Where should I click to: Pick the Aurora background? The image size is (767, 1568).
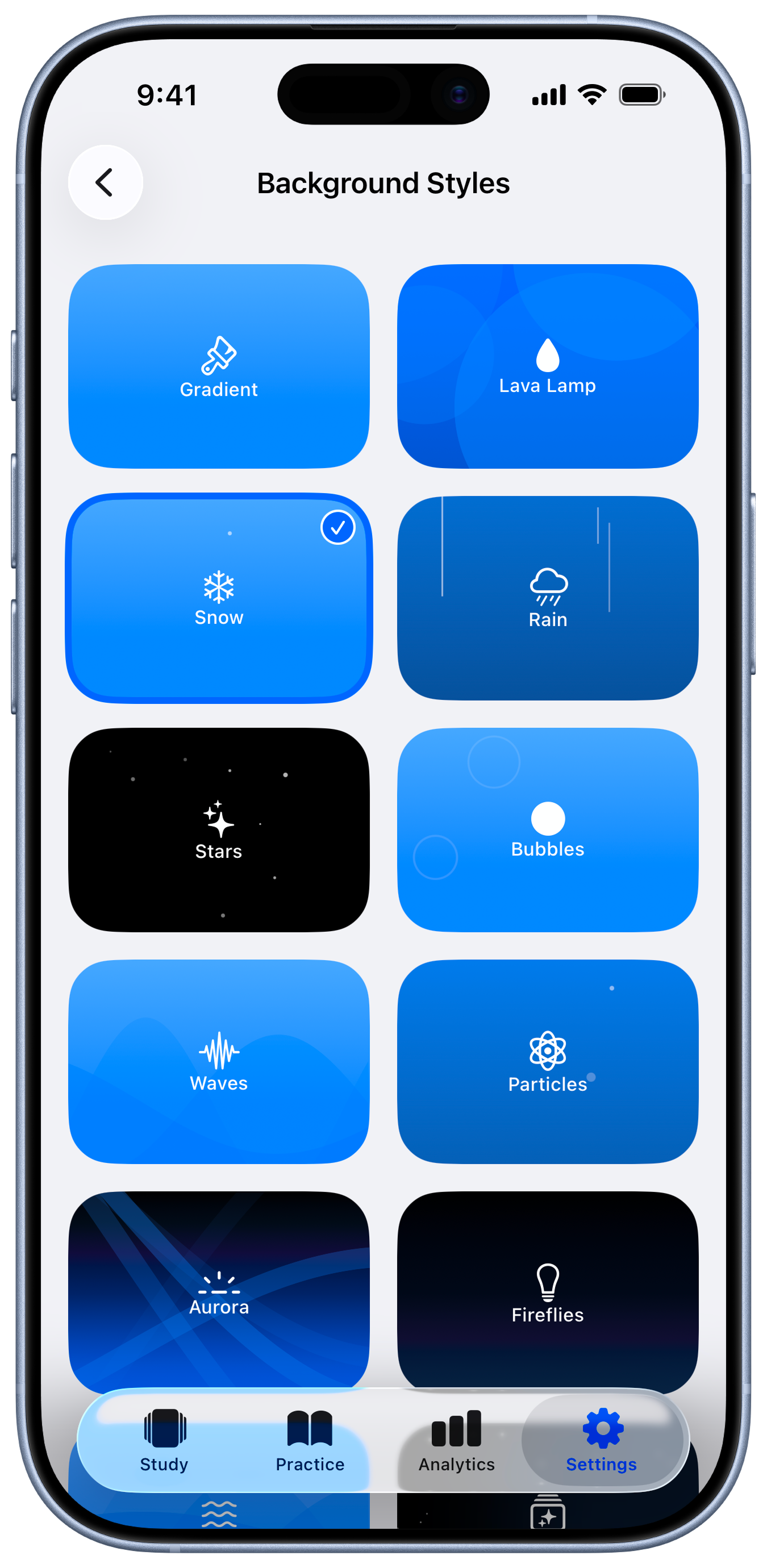tap(219, 1290)
